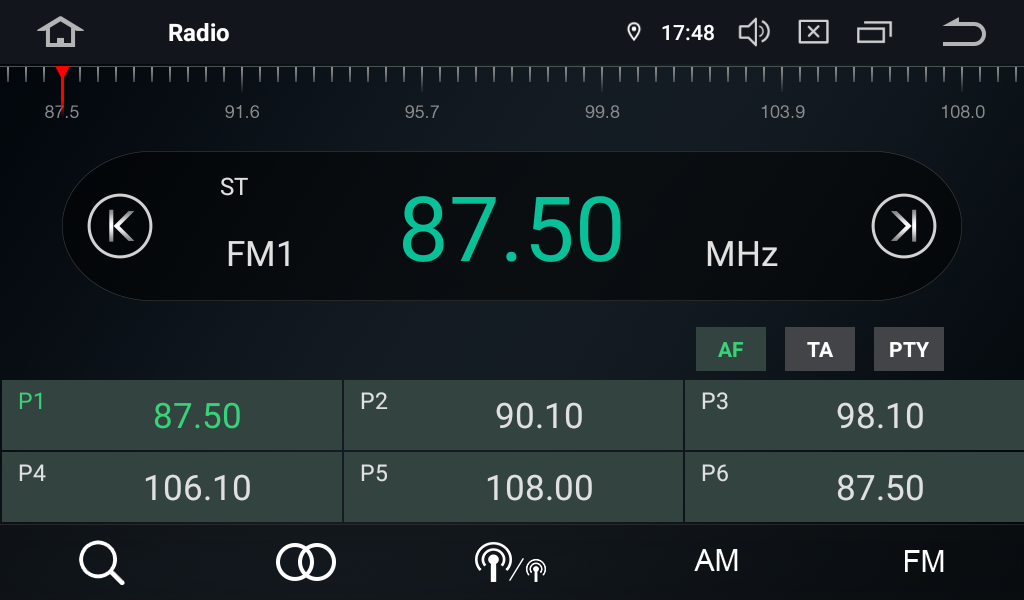Tune to preset P2 90.10
This screenshot has width=1024, height=600.
click(x=513, y=415)
